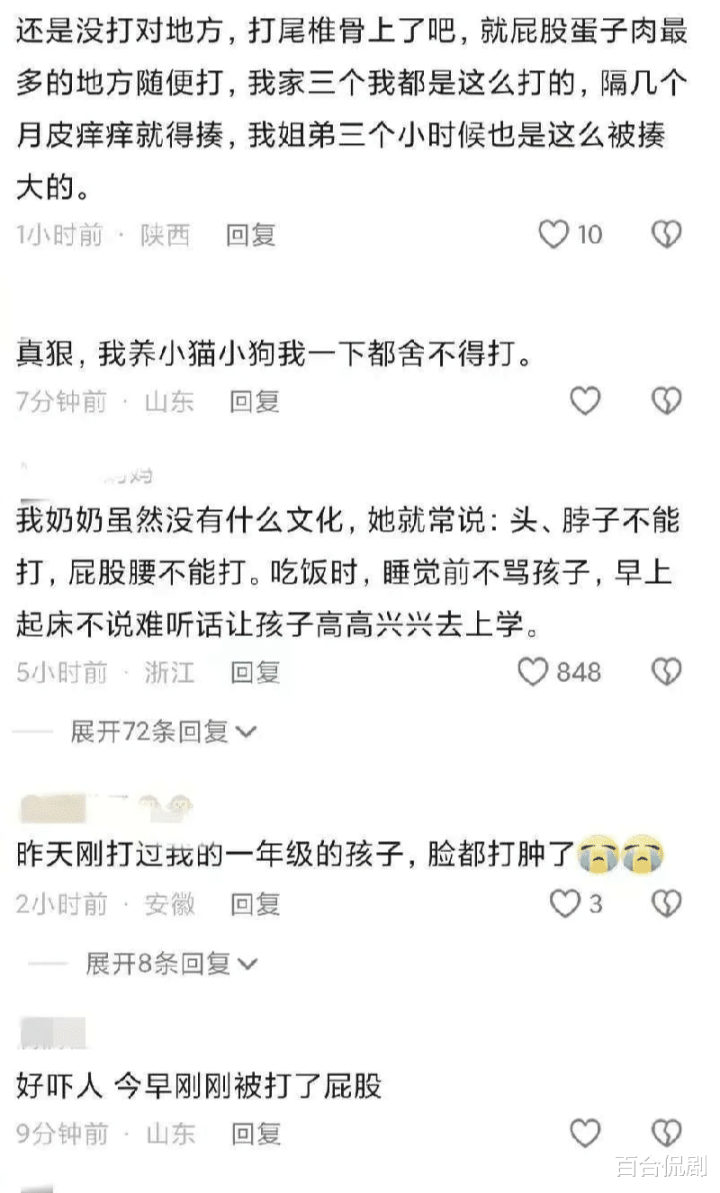Dislike the 浙江 comment about 我奶奶
Viewport: 720px width, 1193px height.
click(x=666, y=672)
